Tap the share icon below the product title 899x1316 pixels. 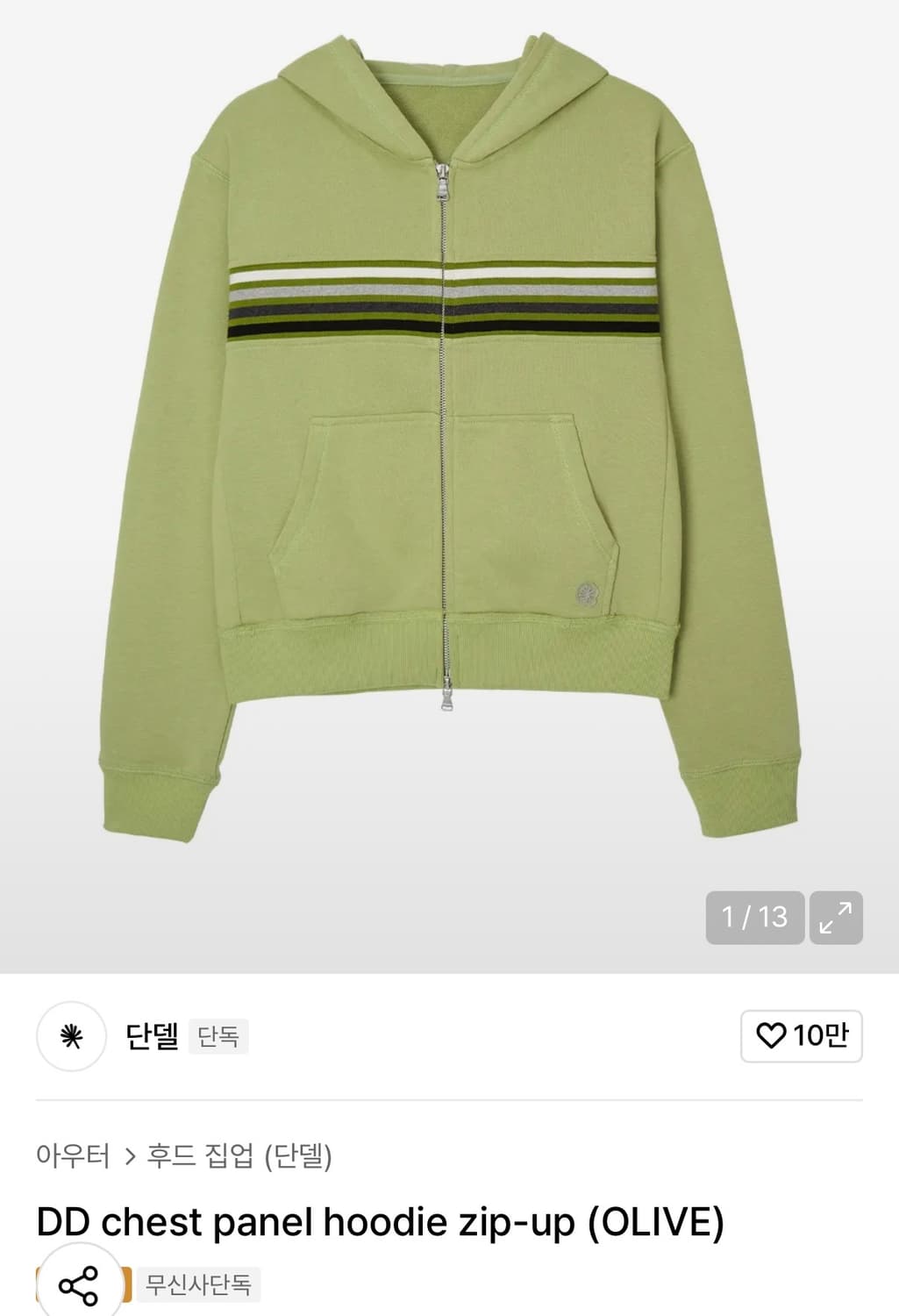pyautogui.click(x=75, y=1286)
